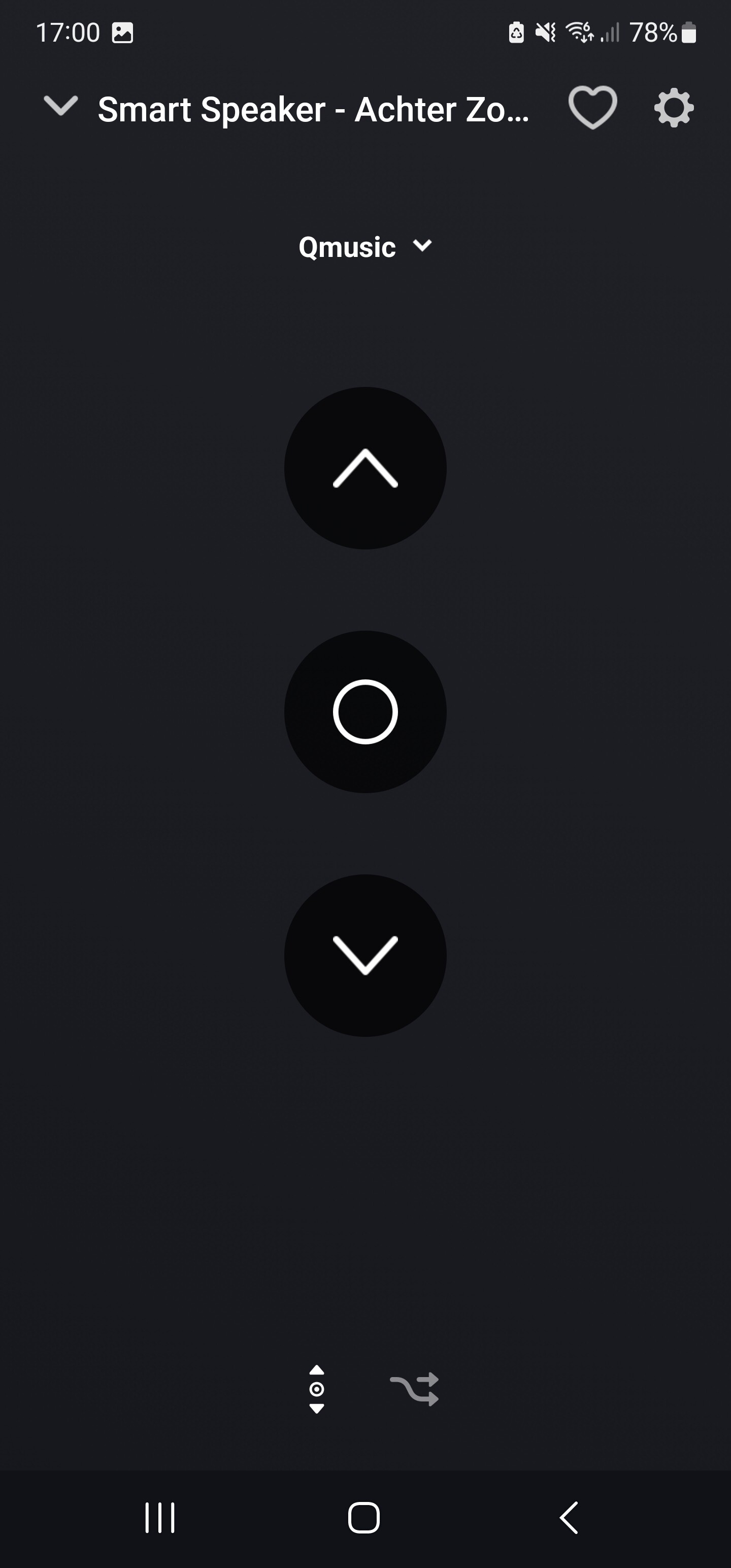
Task: Open recent apps from navigation bar
Action: coord(160,1517)
